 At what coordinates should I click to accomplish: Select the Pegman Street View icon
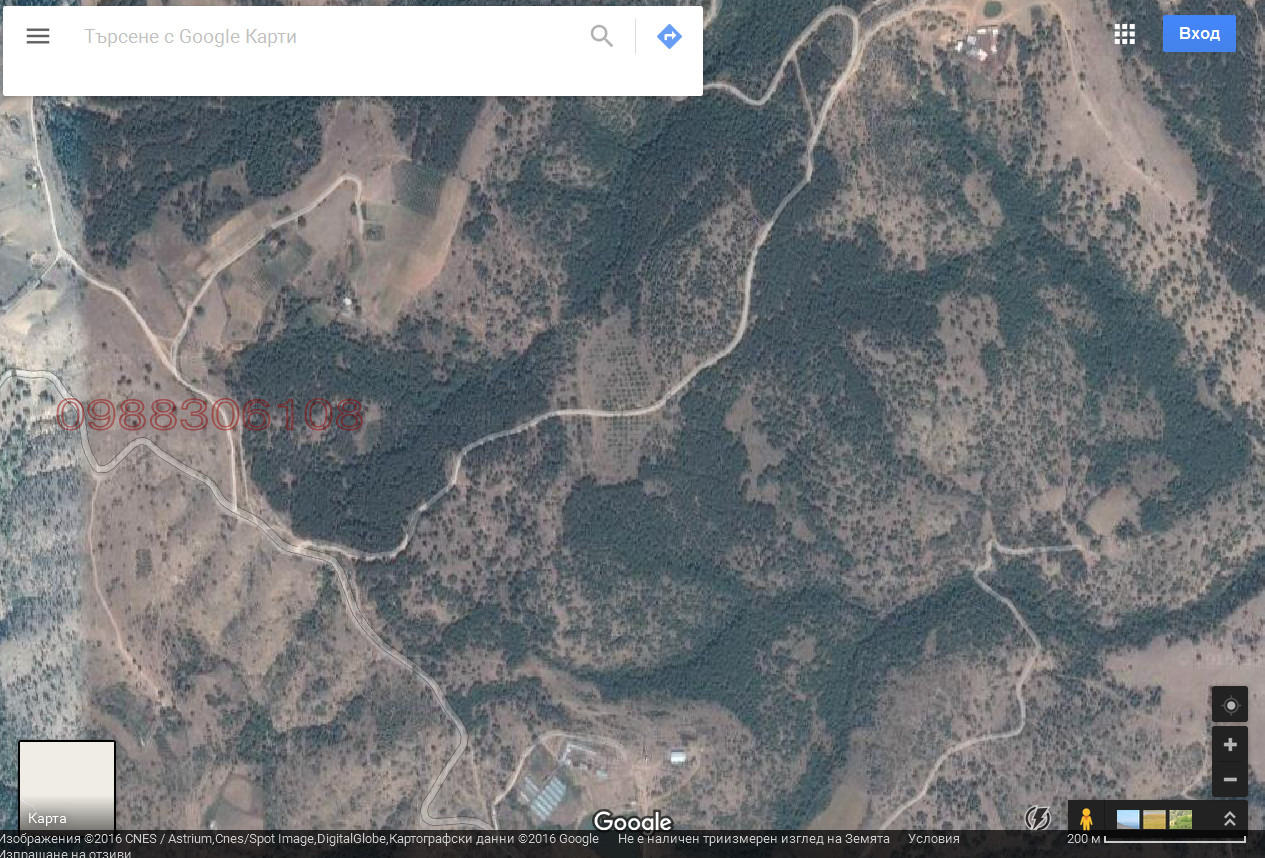[1086, 819]
